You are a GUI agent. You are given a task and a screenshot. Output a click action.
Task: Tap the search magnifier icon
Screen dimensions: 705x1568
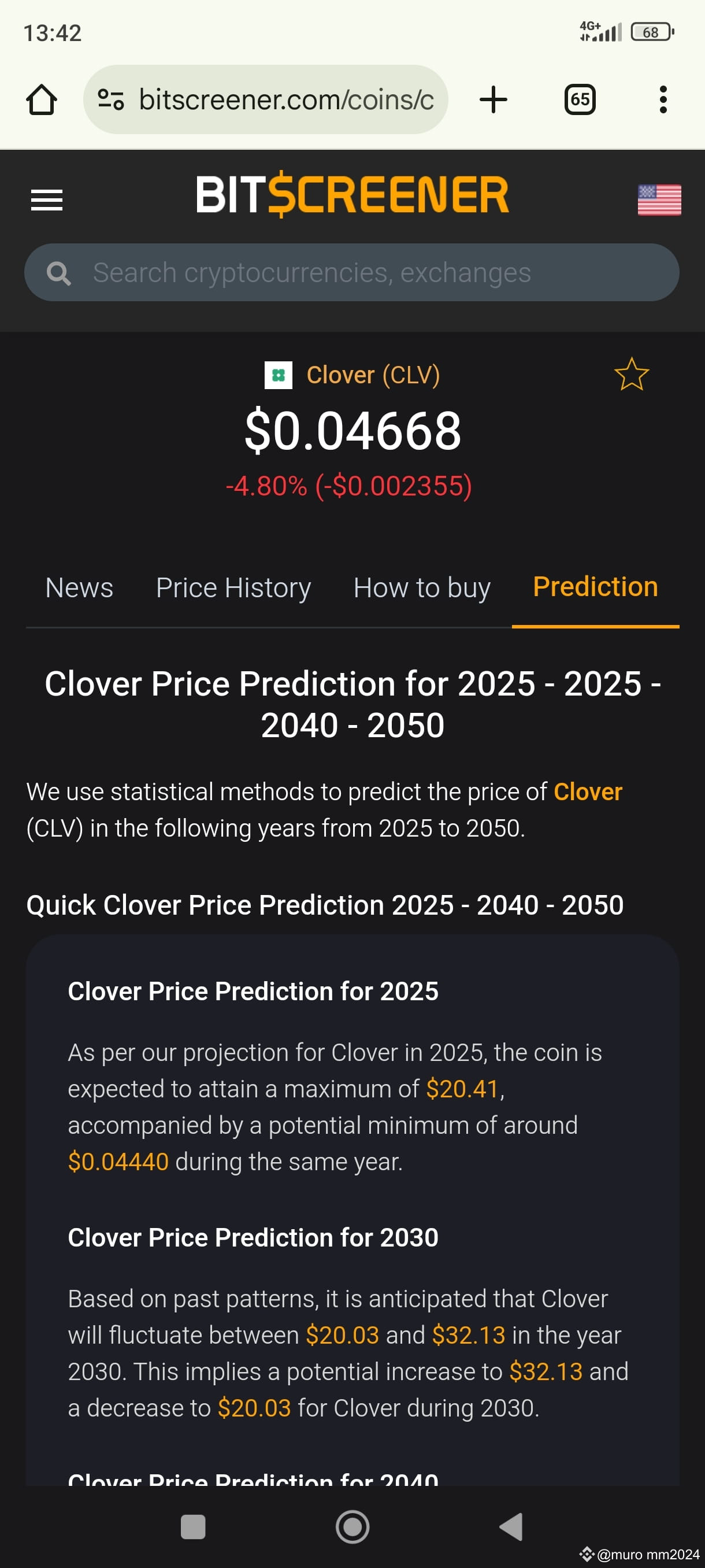coord(58,272)
